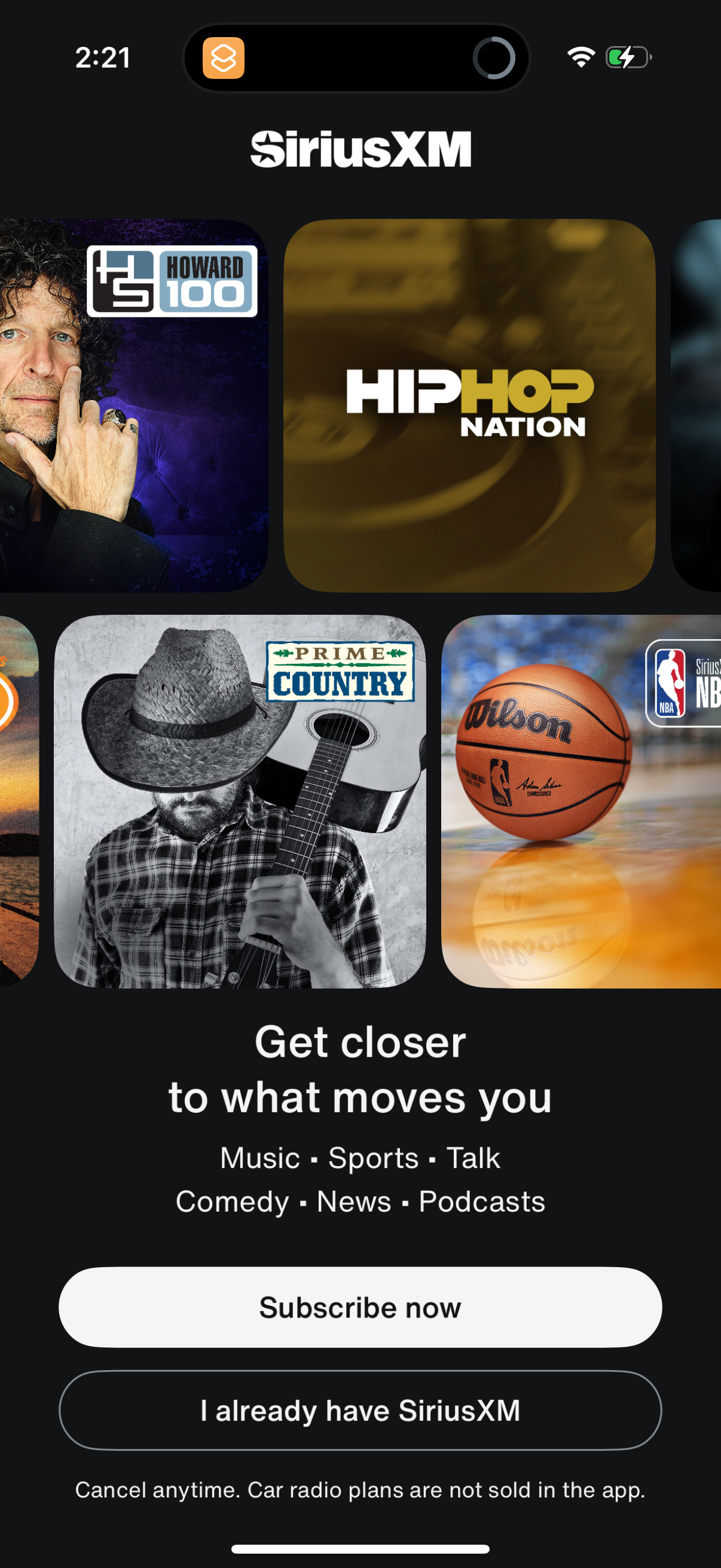Tap the charging battery indicator
Viewport: 721px width, 1568px height.
coord(627,58)
